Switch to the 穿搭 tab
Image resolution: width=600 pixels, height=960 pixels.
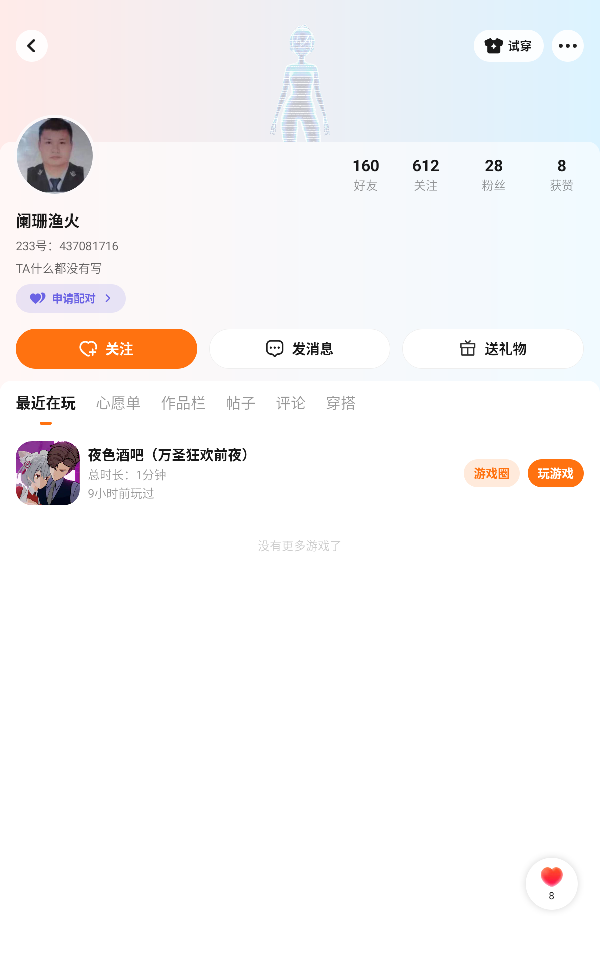coord(341,403)
